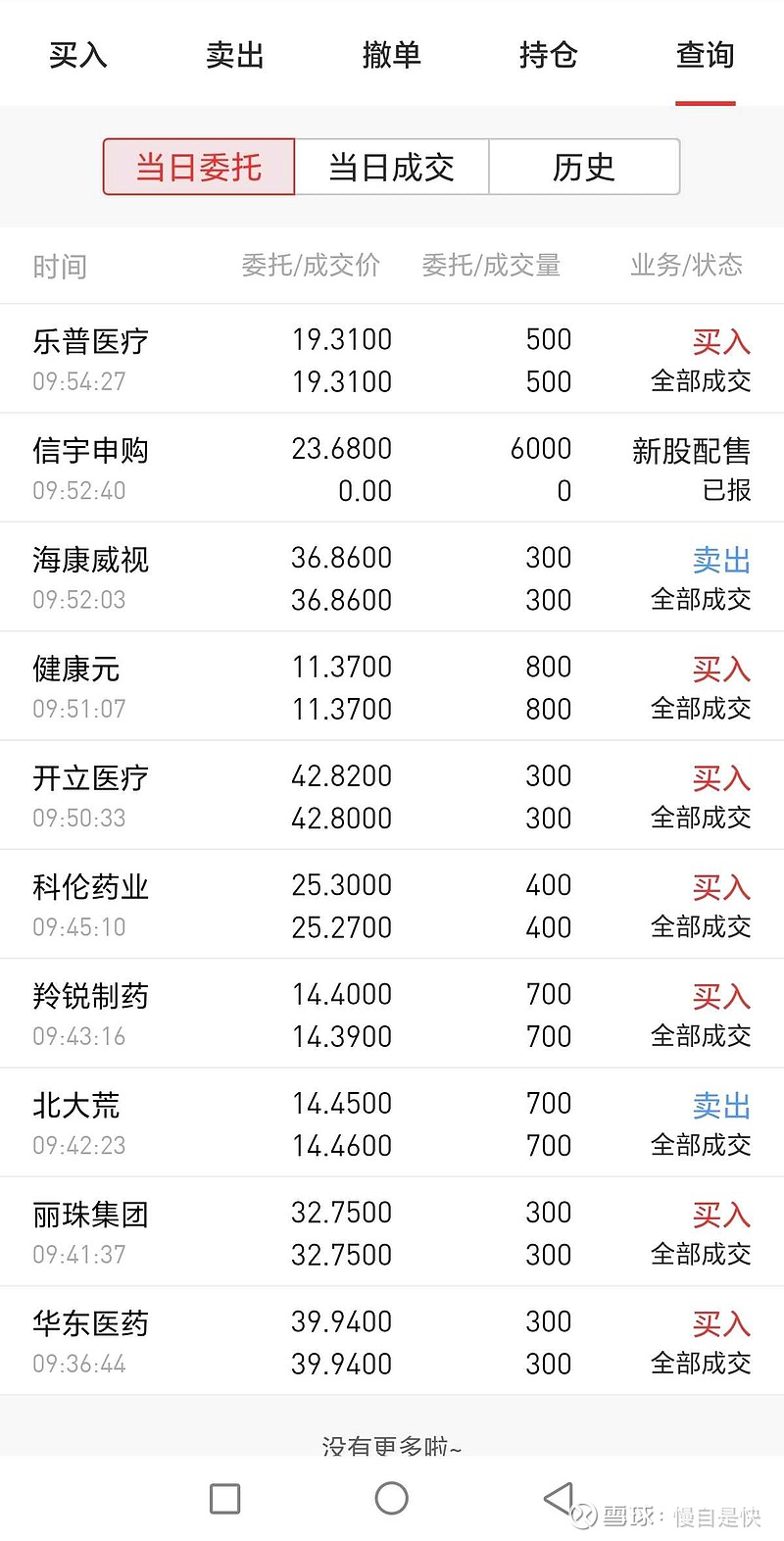Switch to 历史 records
784x1541 pixels.
pyautogui.click(x=584, y=167)
